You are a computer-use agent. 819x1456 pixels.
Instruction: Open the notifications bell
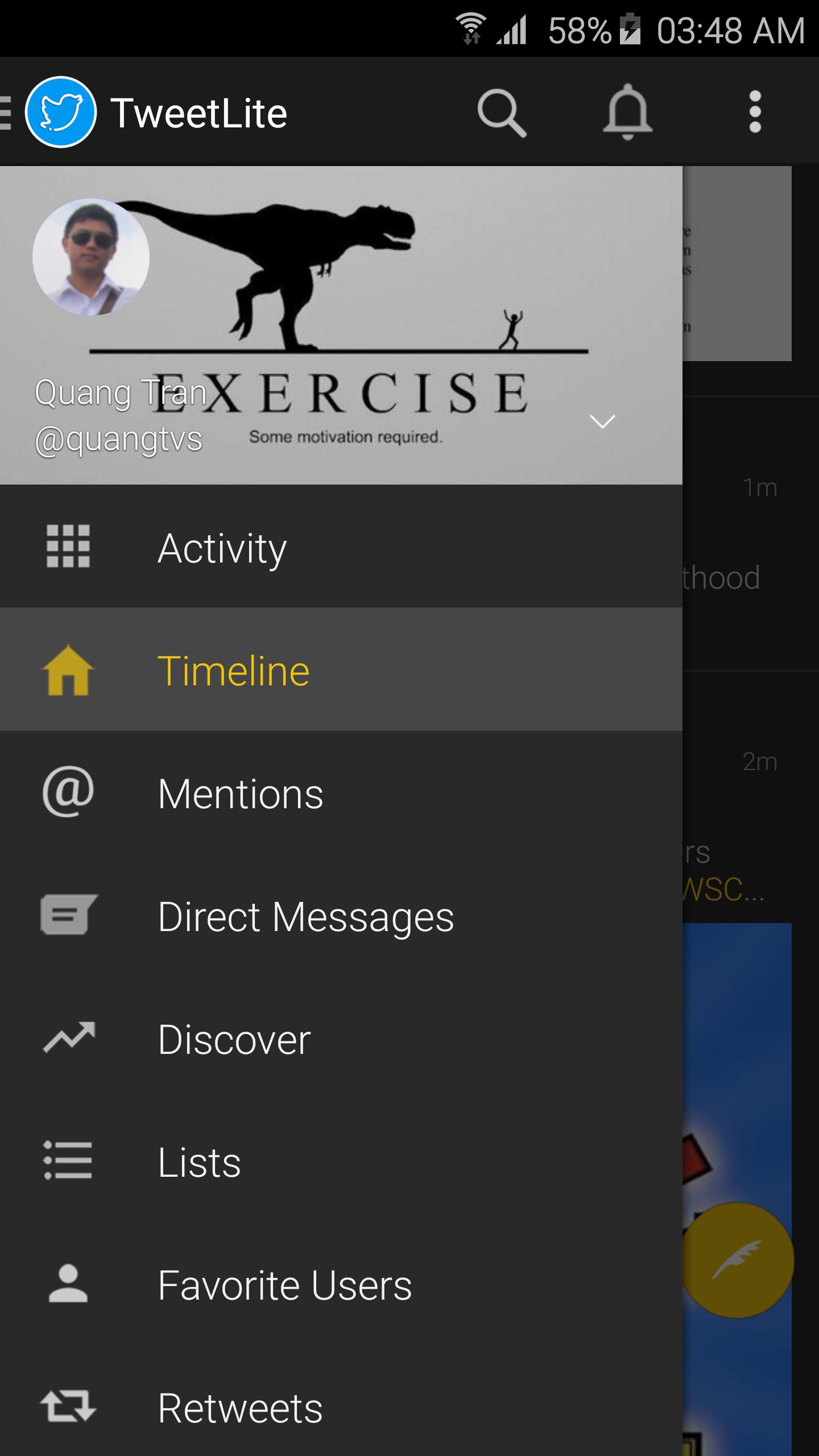(x=627, y=113)
